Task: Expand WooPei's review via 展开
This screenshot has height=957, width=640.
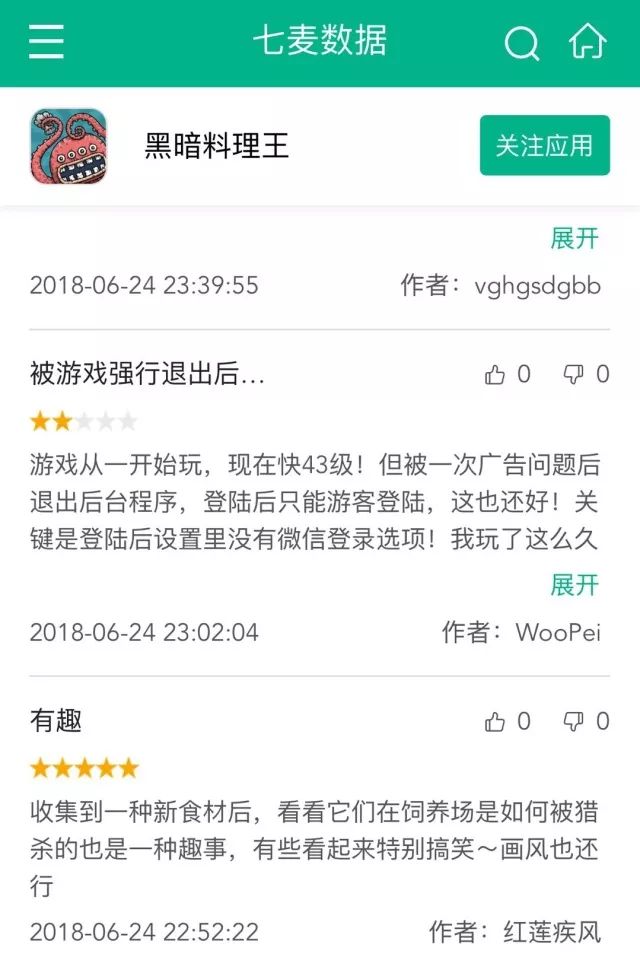Action: [574, 584]
